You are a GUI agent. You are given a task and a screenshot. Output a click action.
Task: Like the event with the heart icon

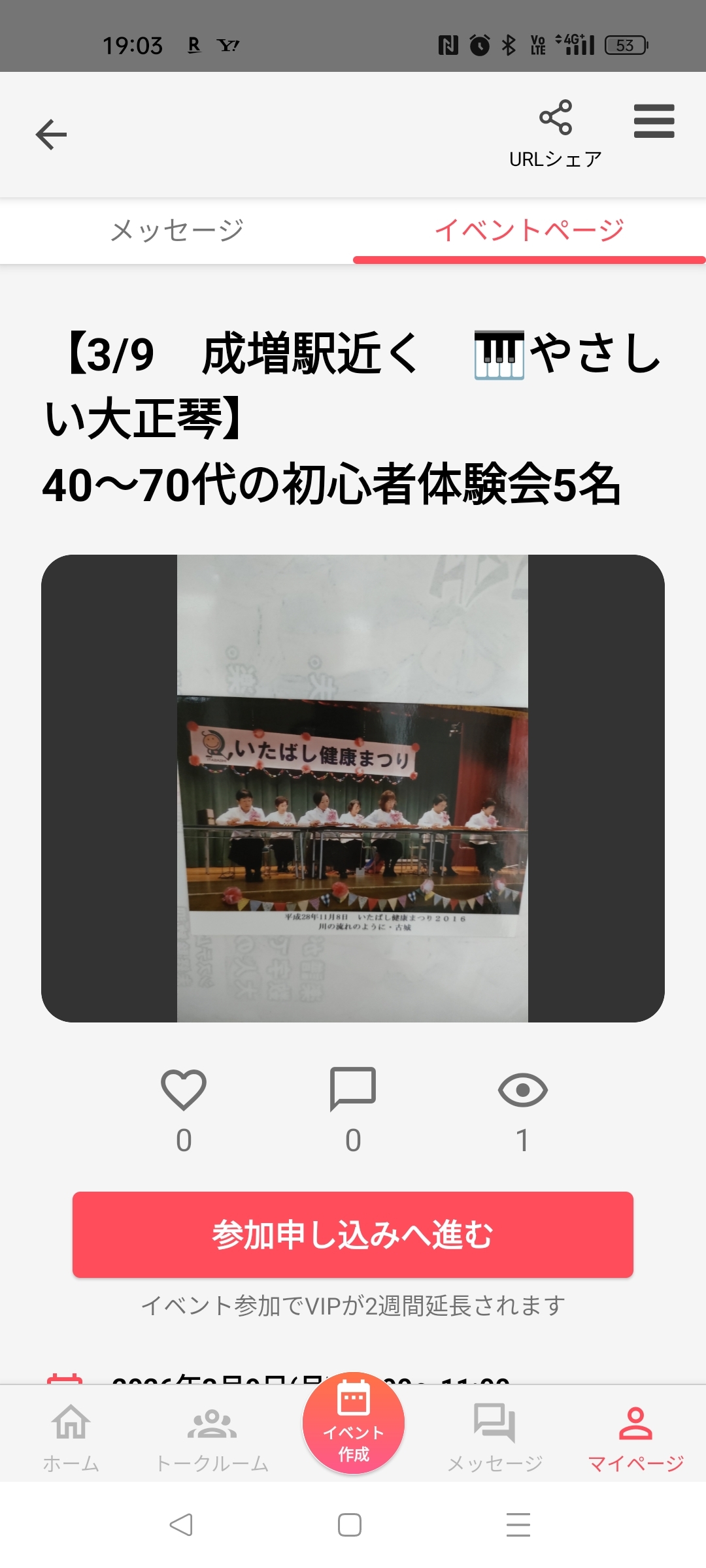pos(184,1086)
